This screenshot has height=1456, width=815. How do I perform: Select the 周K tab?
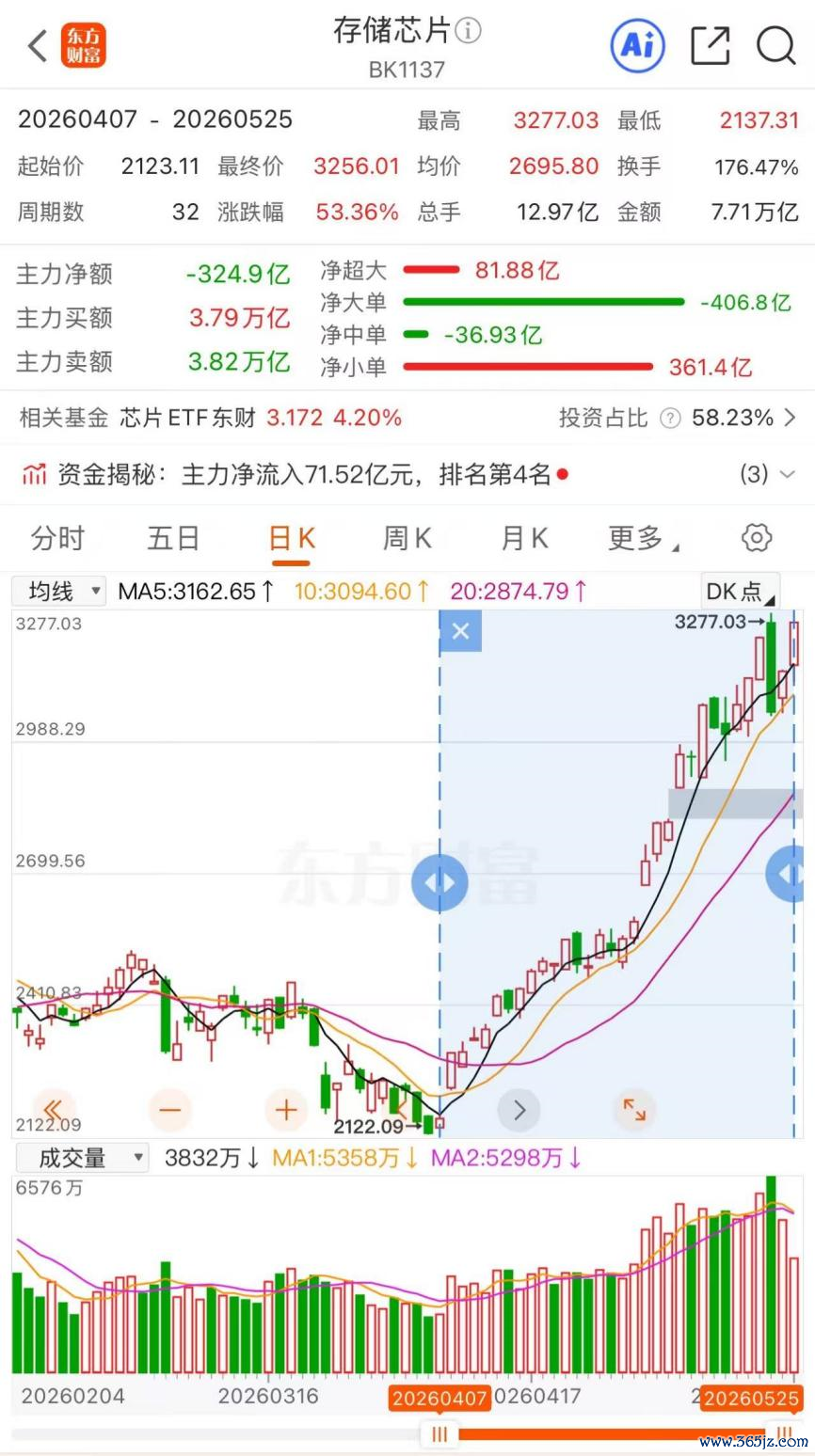pos(407,538)
